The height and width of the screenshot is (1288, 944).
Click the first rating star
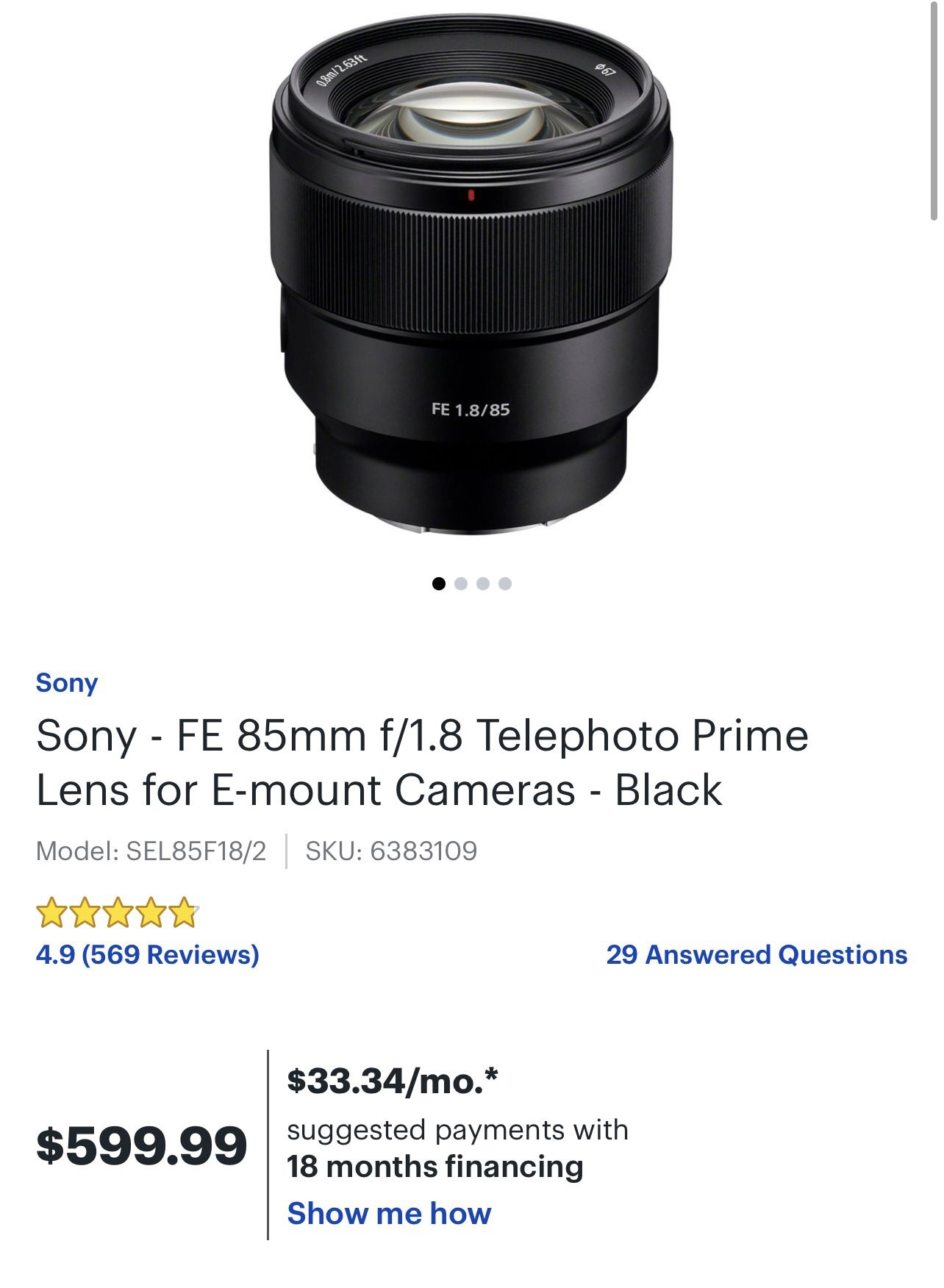point(51,912)
